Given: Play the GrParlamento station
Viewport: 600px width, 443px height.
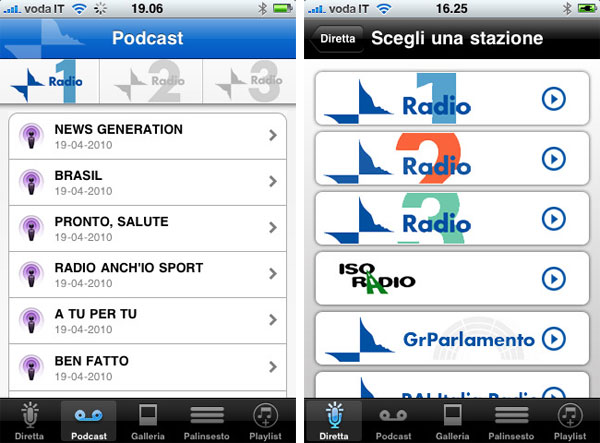Looking at the screenshot, I should 553,338.
